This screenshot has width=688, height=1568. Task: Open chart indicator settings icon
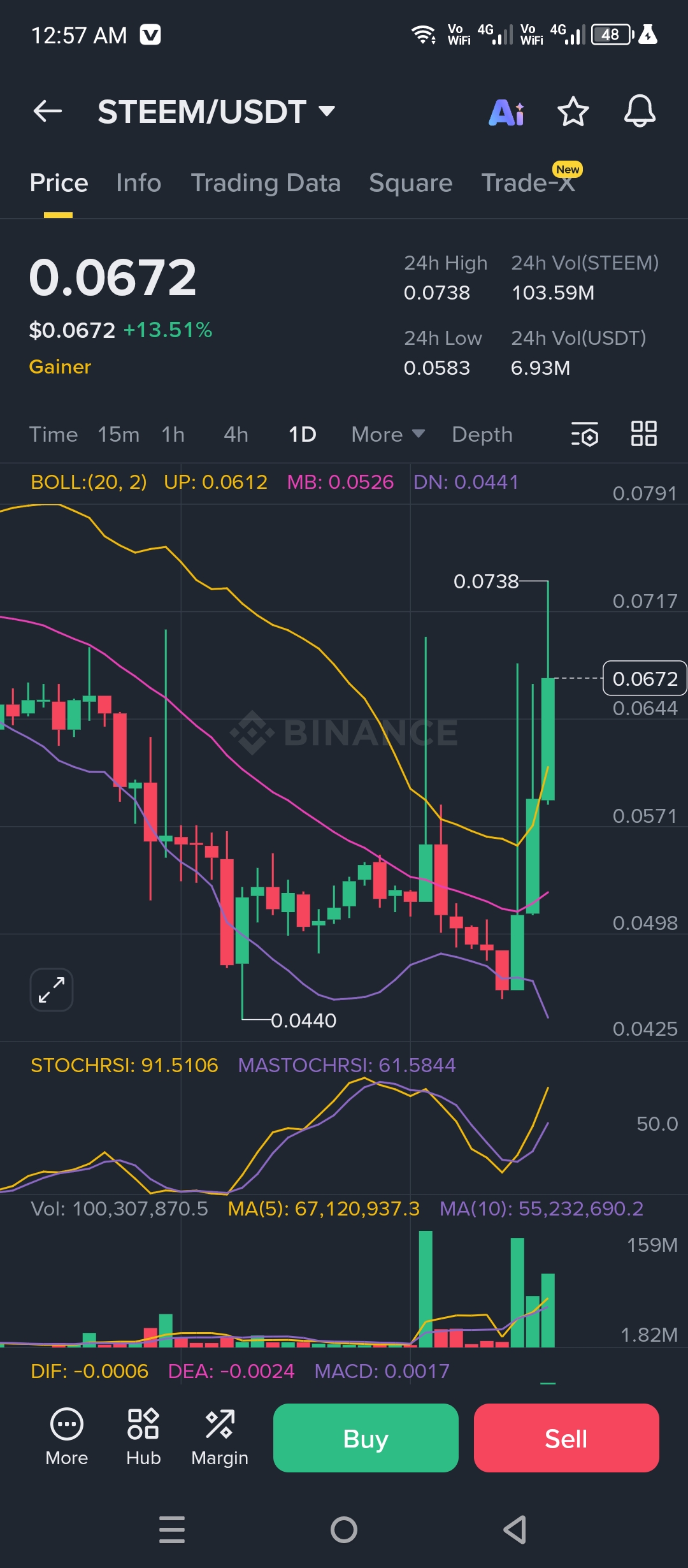click(x=584, y=434)
